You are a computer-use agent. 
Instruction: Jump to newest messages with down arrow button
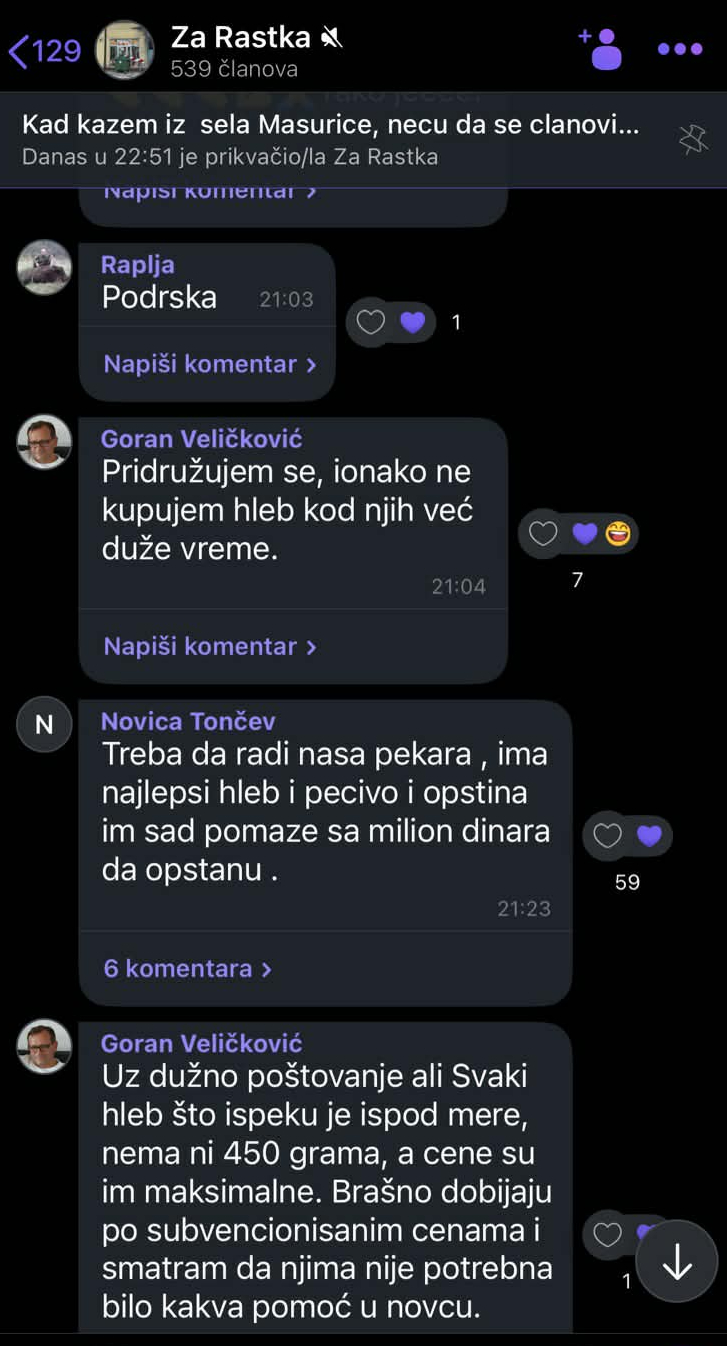click(676, 1263)
